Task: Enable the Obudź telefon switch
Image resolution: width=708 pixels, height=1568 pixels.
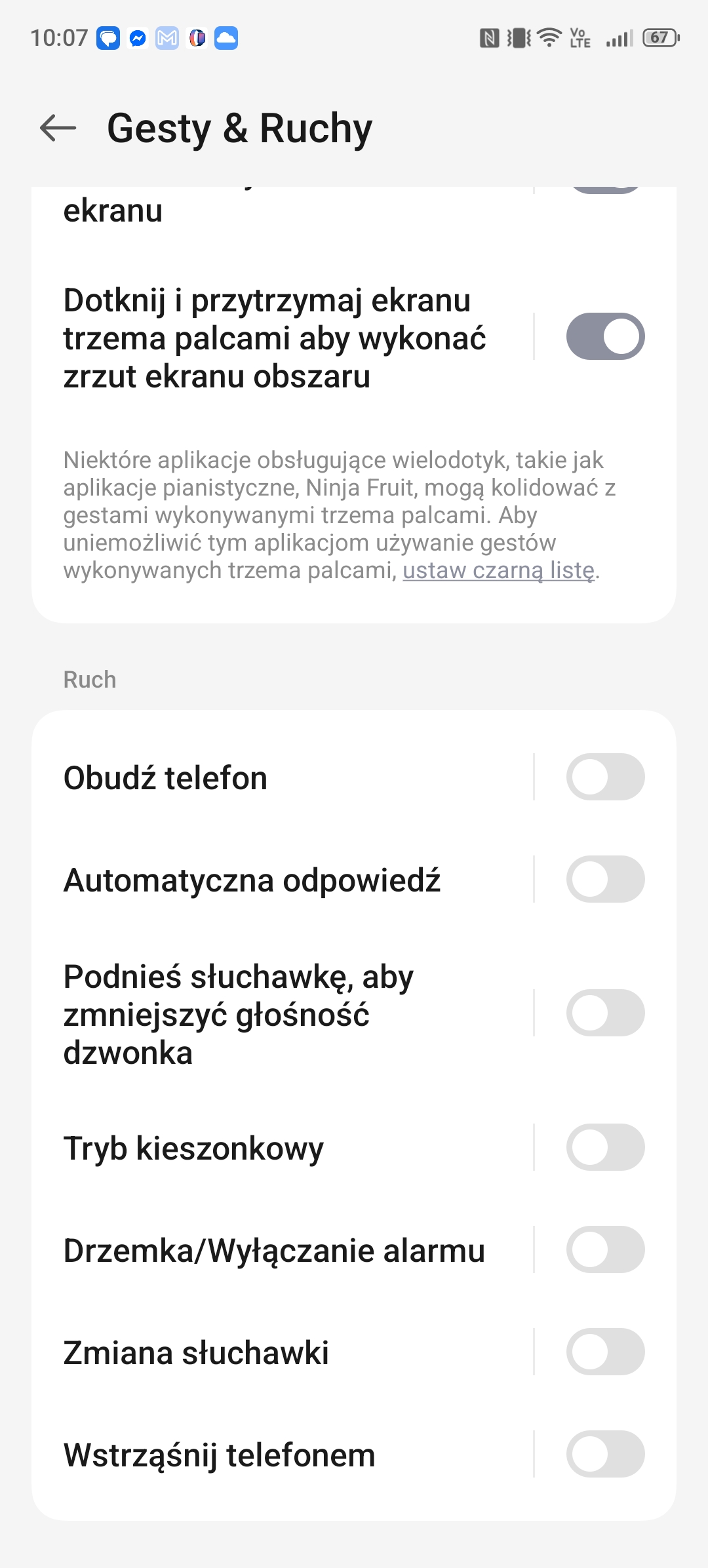Action: [x=605, y=777]
